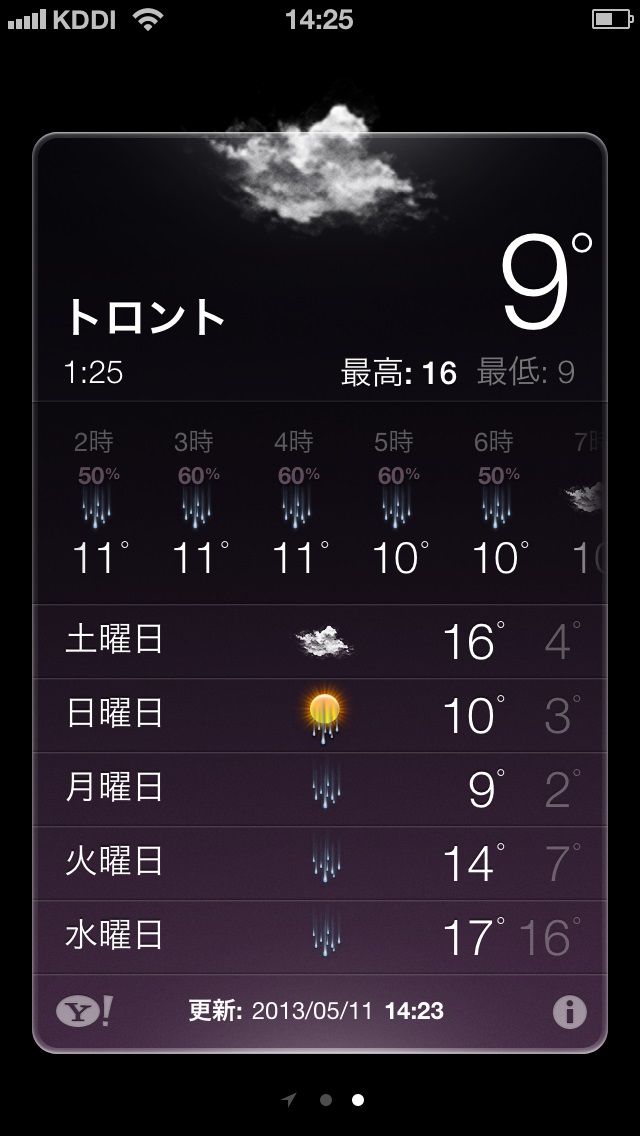Open Yahoo weather page via Y! logo
640x1136 pixels.
click(83, 1011)
